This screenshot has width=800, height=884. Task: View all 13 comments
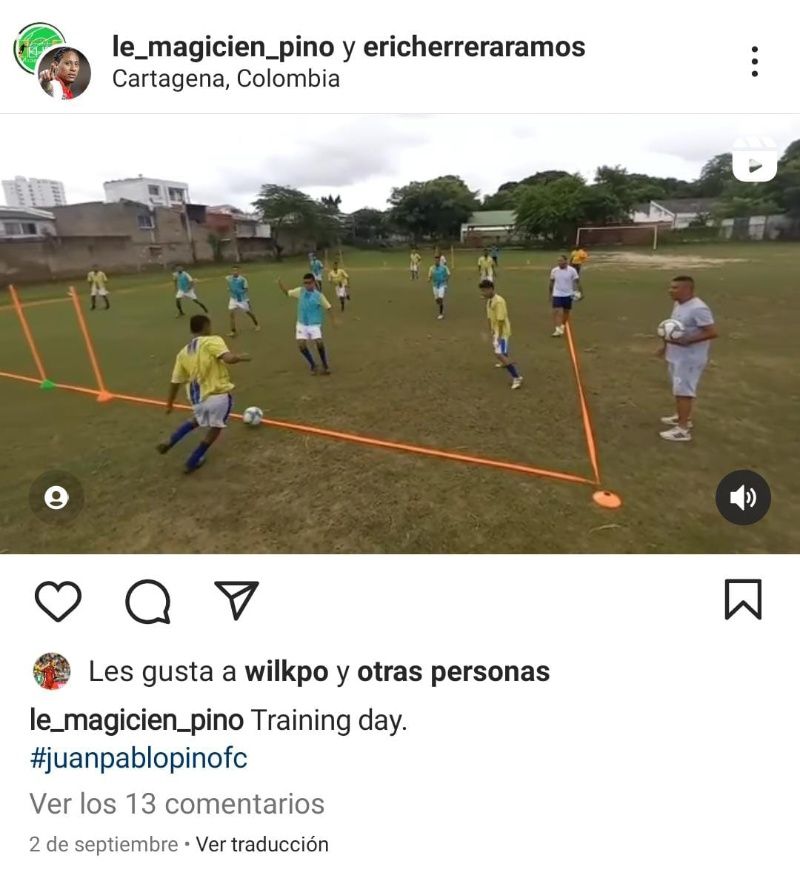tap(177, 803)
